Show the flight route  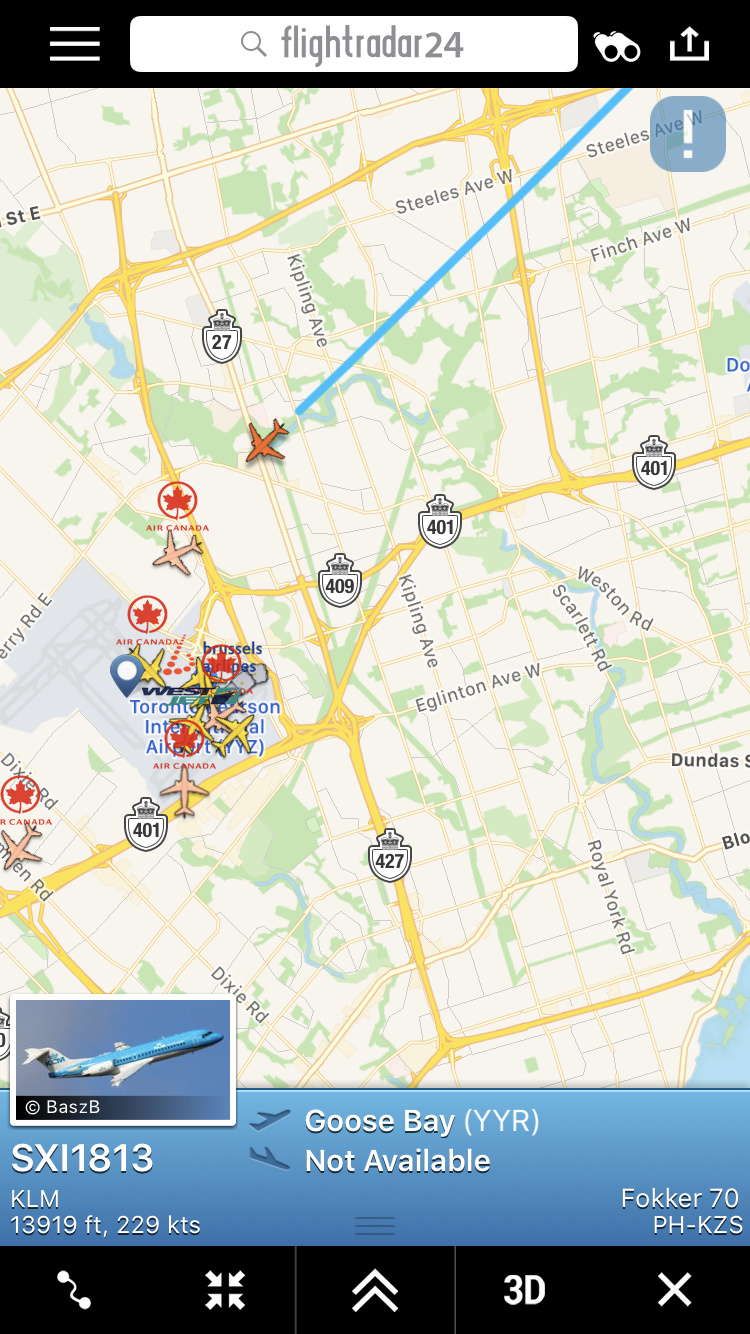[74, 1290]
